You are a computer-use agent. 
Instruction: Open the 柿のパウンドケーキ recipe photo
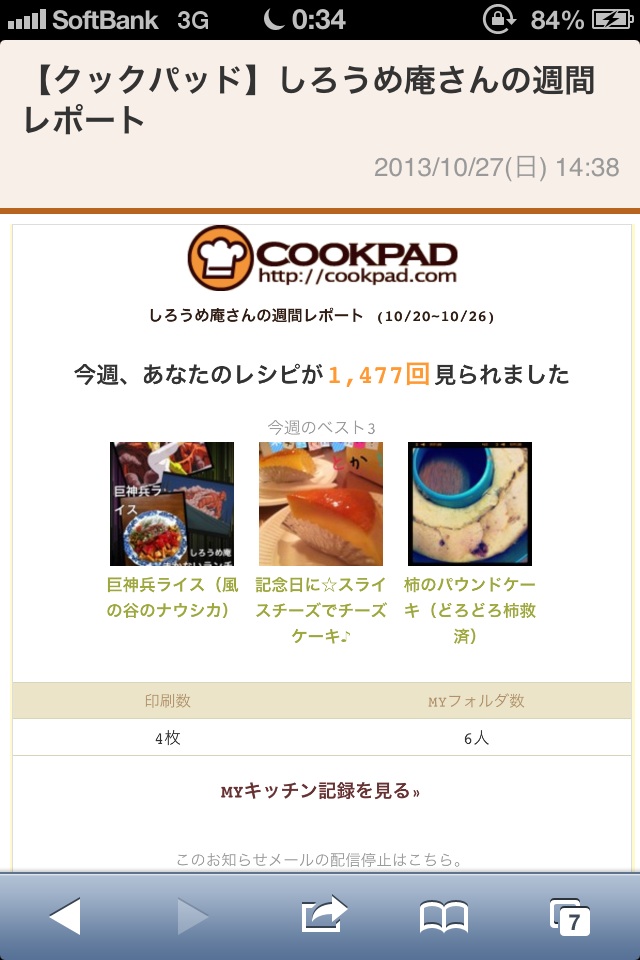pos(470,504)
